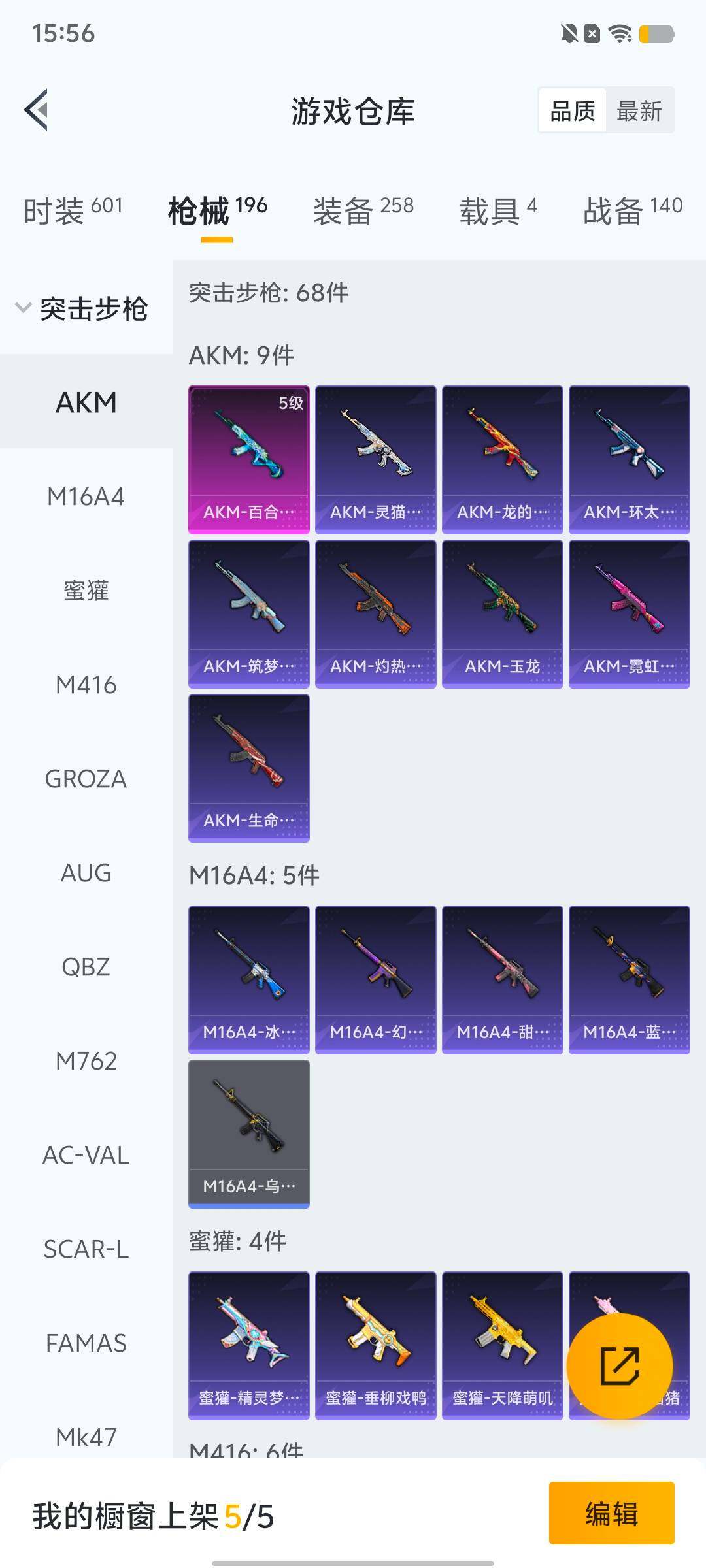Go back using the top-left arrow
706x1568 pixels.
pyautogui.click(x=37, y=110)
